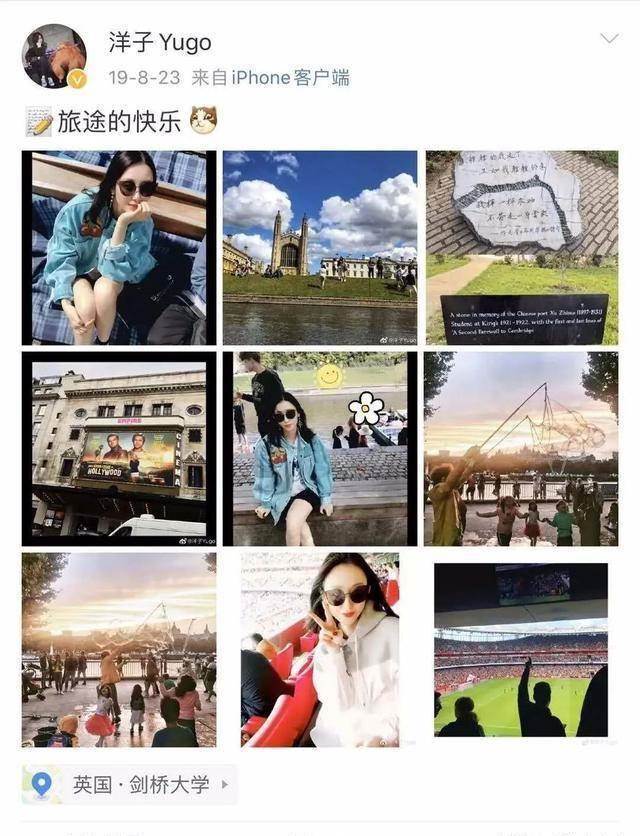Open photo with sun and flower stickers
The width and height of the screenshot is (640, 836).
click(x=320, y=448)
